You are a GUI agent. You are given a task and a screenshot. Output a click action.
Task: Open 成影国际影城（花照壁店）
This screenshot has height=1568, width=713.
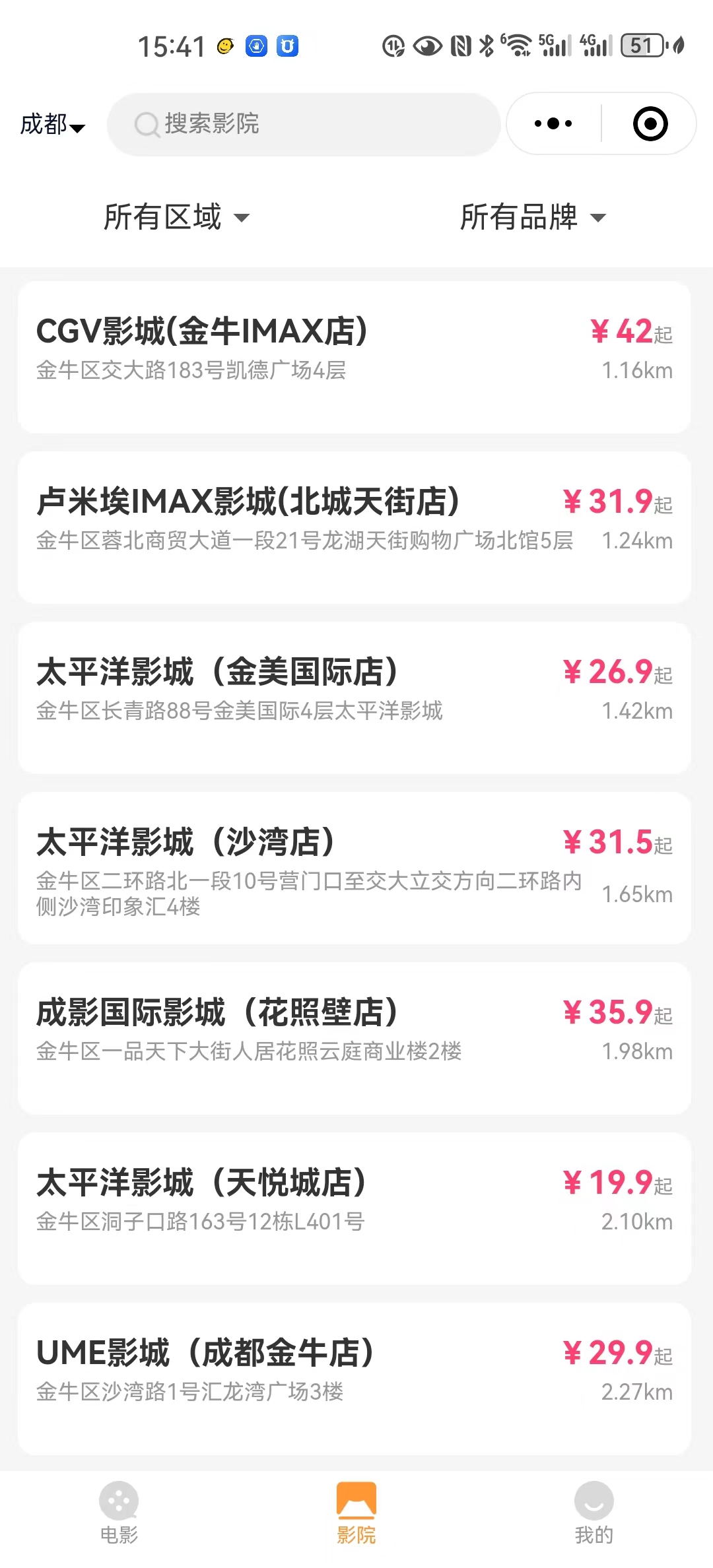pos(355,1038)
